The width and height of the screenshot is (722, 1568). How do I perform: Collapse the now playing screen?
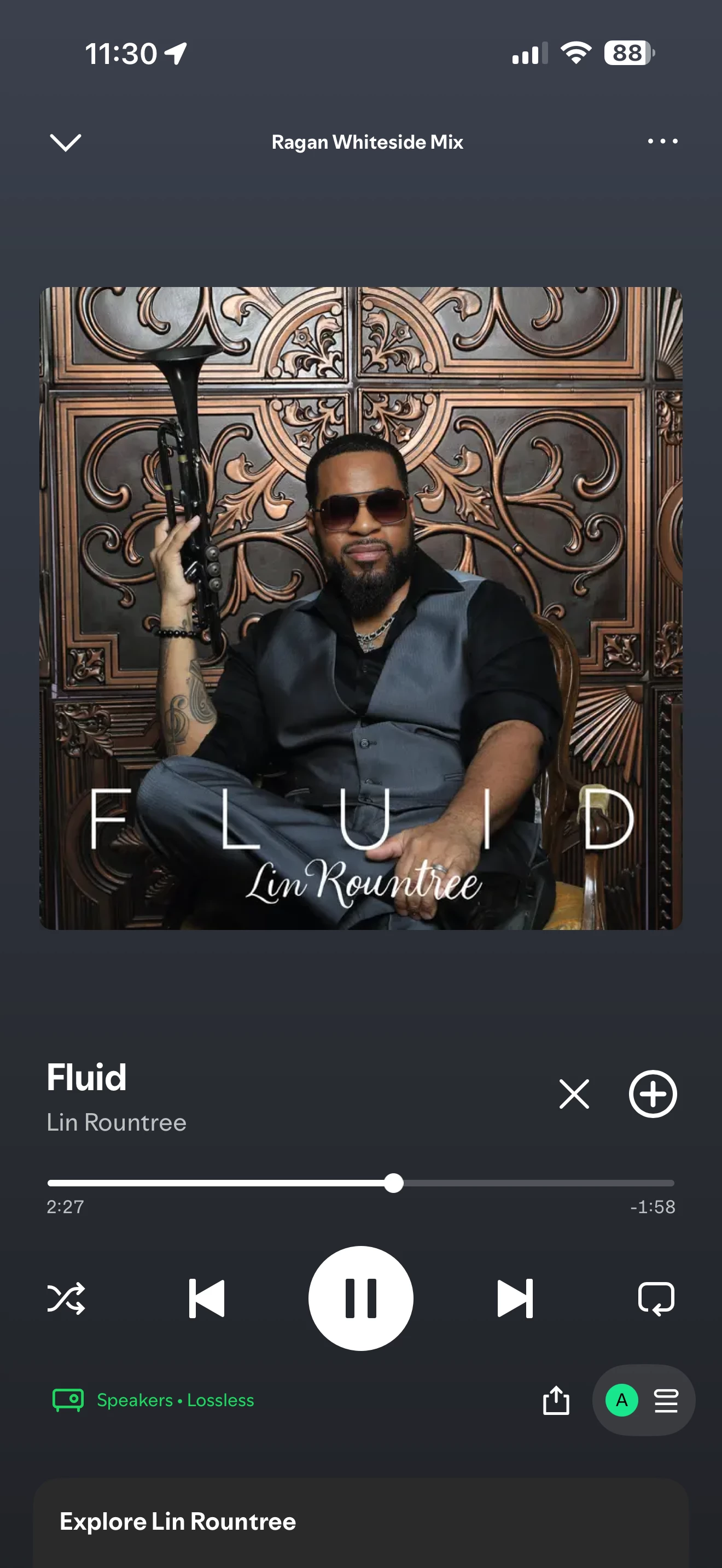coord(65,143)
